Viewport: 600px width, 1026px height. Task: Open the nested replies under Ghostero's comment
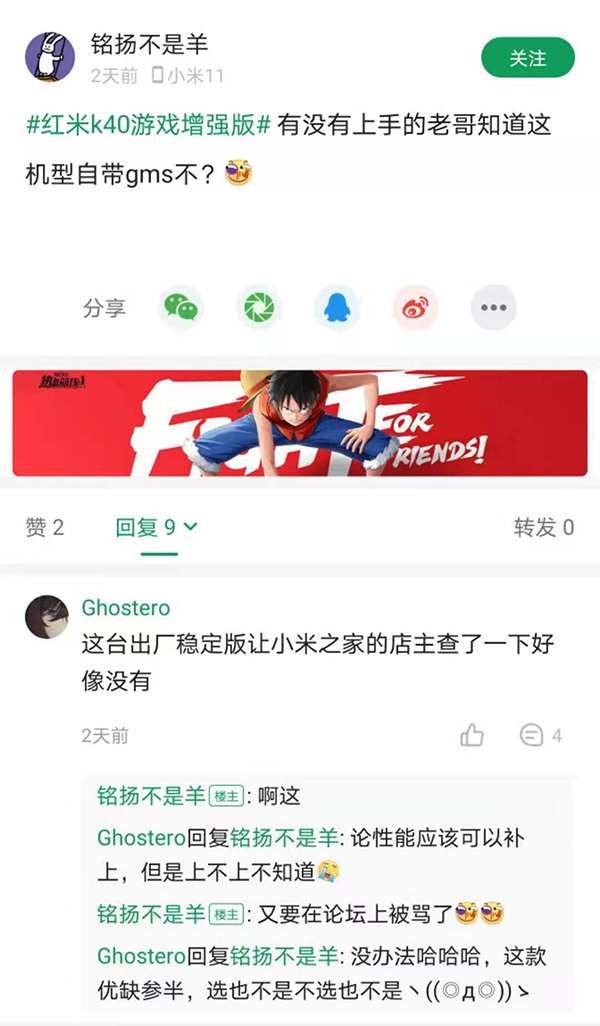(327, 894)
